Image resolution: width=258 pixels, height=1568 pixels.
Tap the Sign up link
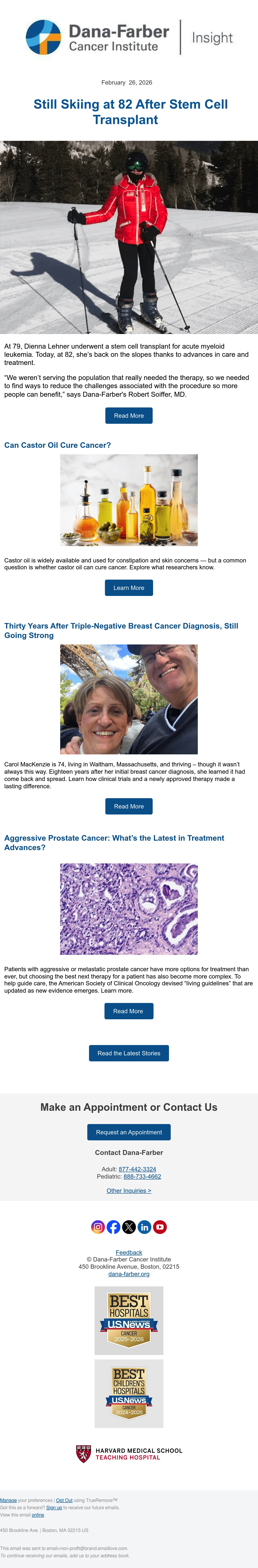pyautogui.click(x=54, y=1508)
